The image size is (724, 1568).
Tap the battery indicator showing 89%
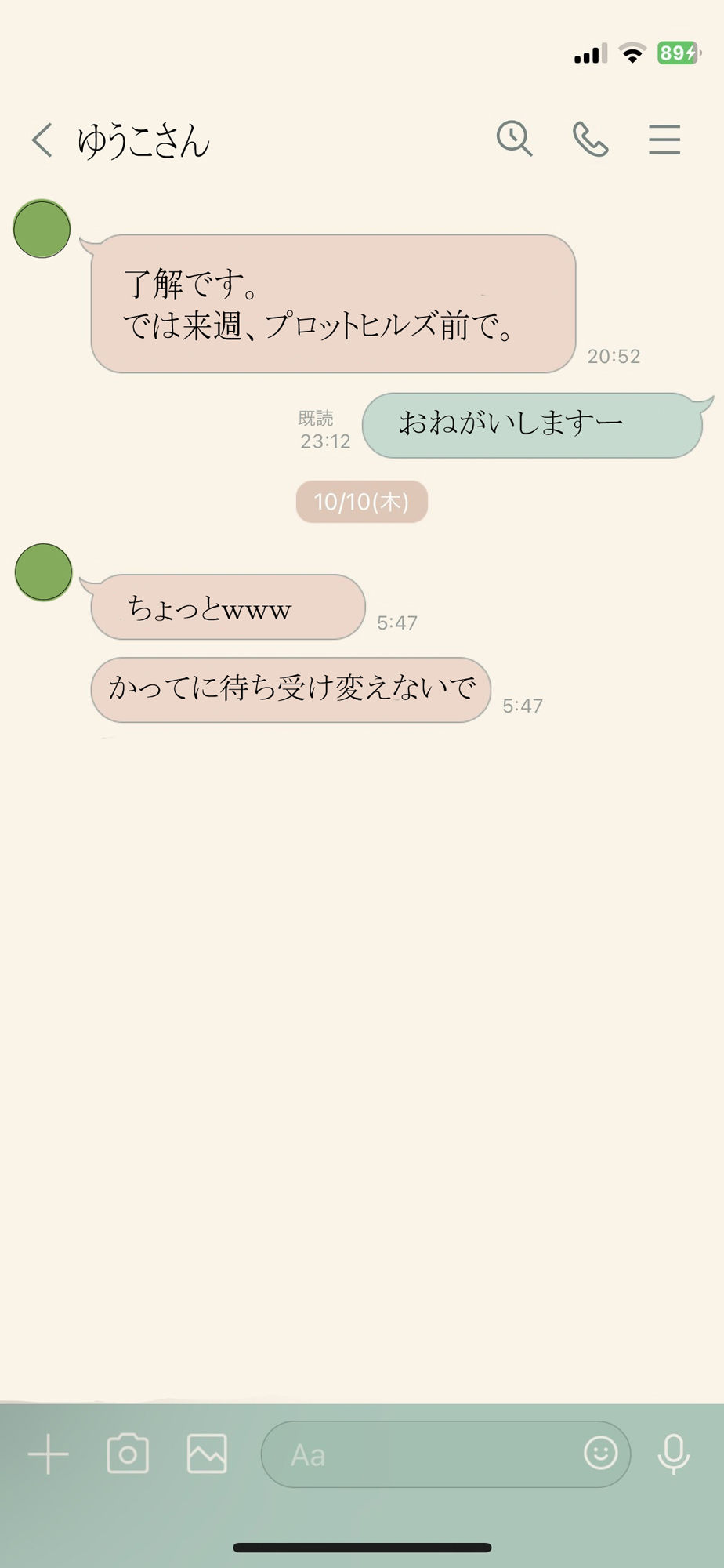(679, 53)
